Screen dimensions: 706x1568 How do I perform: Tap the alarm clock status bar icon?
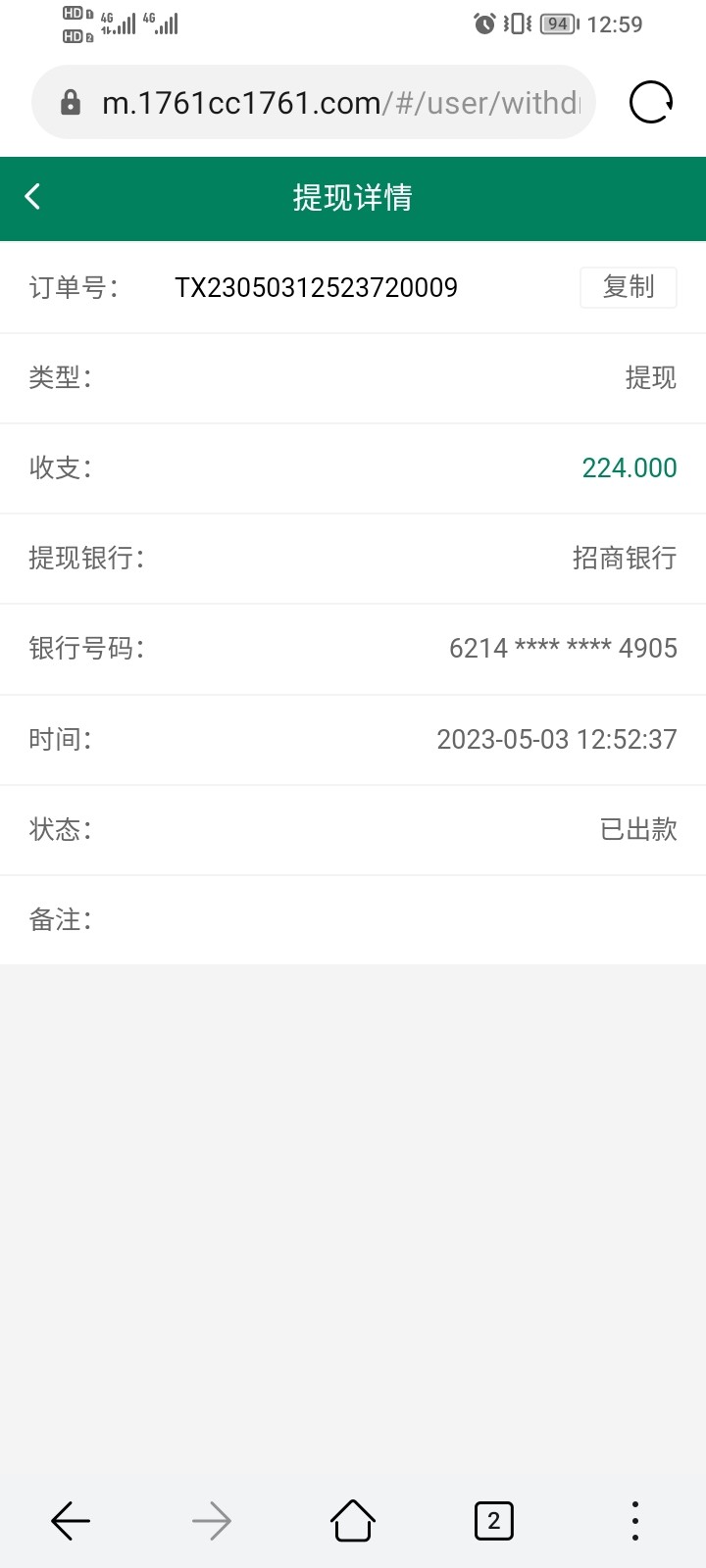pyautogui.click(x=482, y=24)
